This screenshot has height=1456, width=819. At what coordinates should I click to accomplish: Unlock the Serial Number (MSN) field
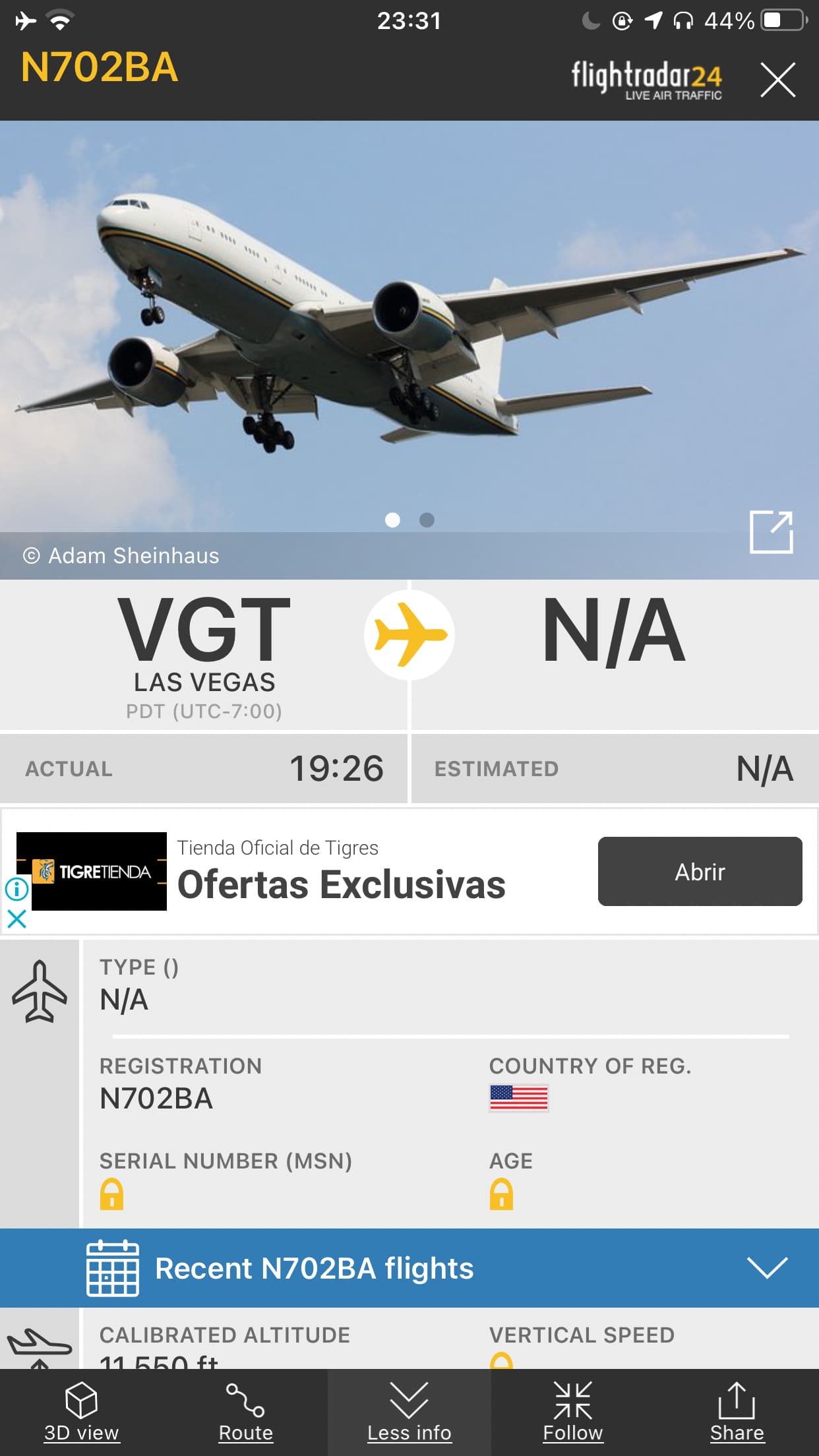(x=111, y=1194)
